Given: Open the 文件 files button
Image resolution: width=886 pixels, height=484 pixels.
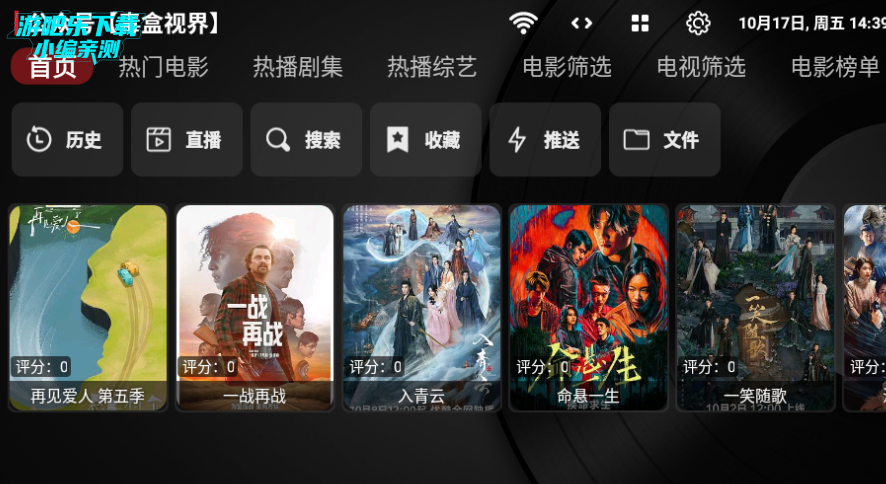Looking at the screenshot, I should [664, 140].
